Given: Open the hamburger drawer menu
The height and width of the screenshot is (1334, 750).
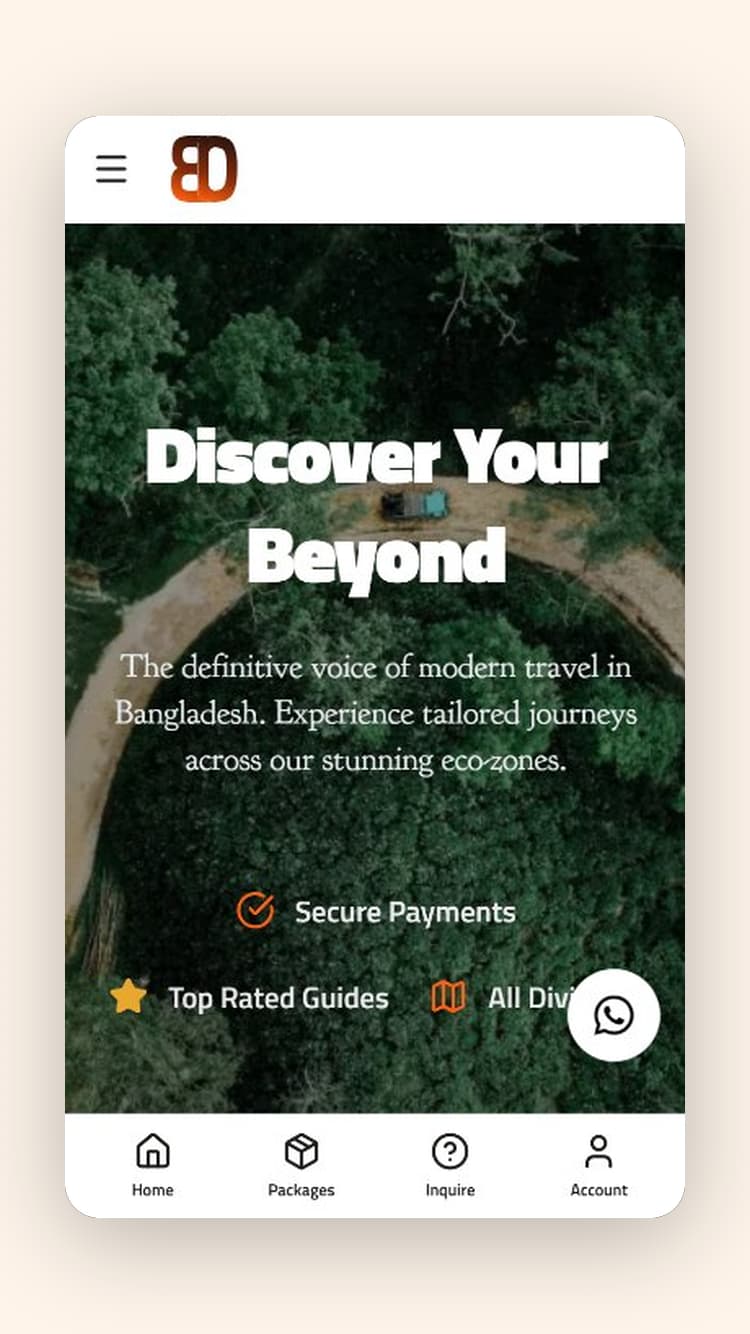Looking at the screenshot, I should (111, 169).
